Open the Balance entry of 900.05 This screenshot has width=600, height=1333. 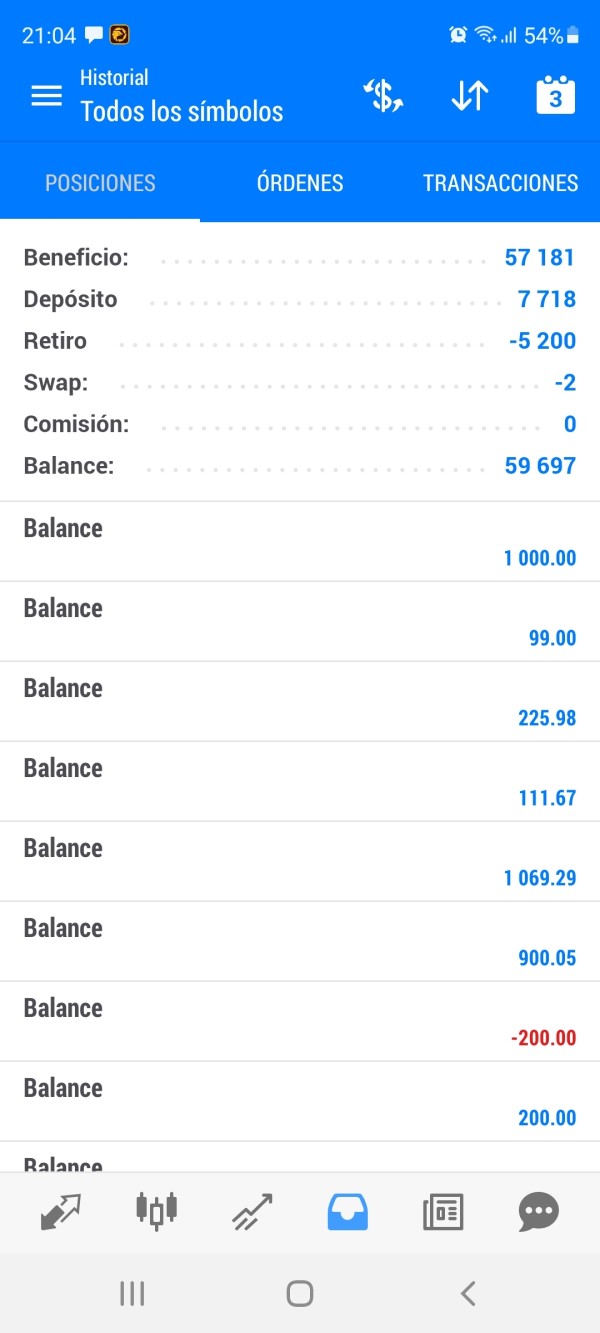coord(300,942)
